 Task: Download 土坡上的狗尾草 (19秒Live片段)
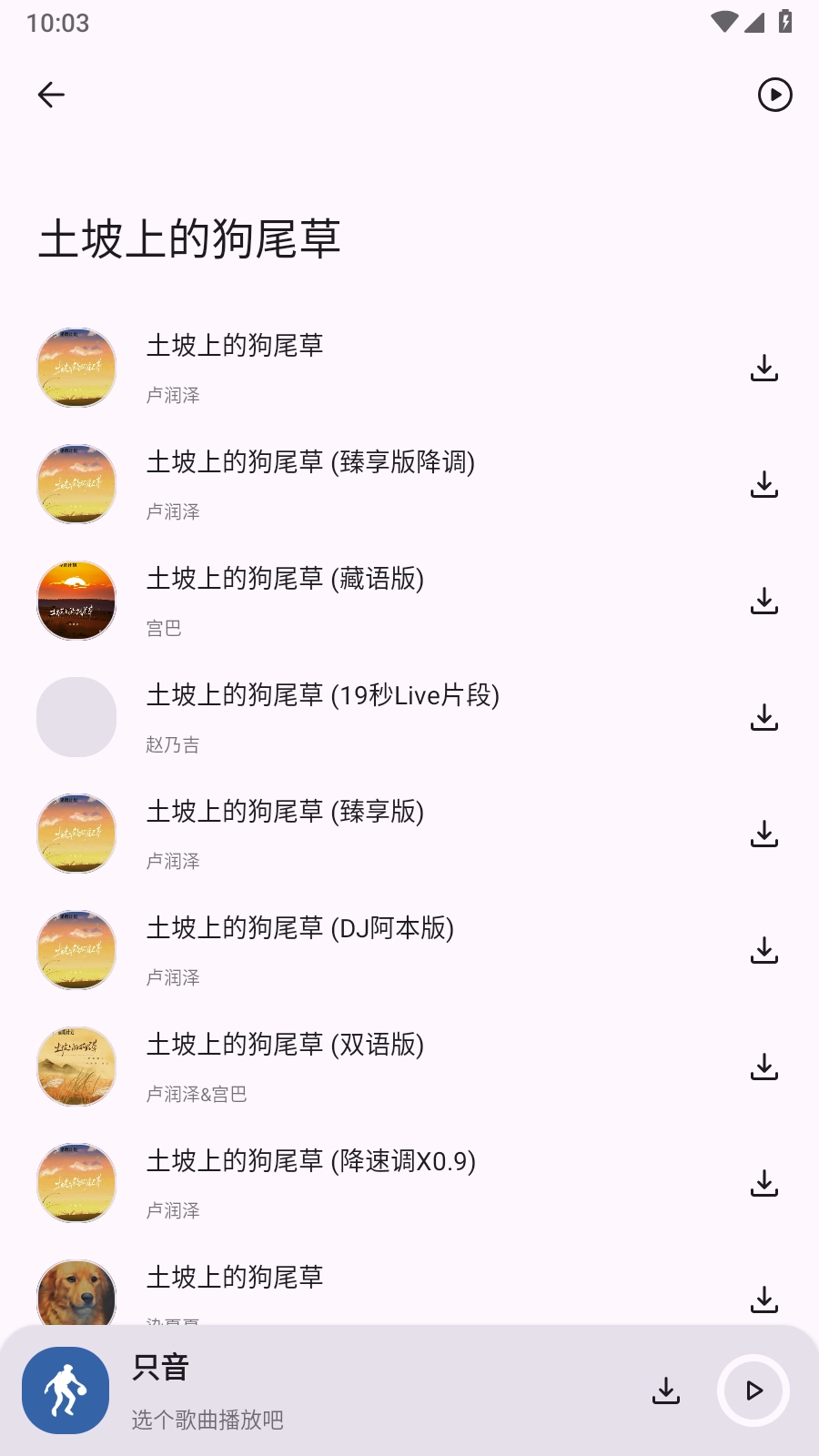[765, 717]
